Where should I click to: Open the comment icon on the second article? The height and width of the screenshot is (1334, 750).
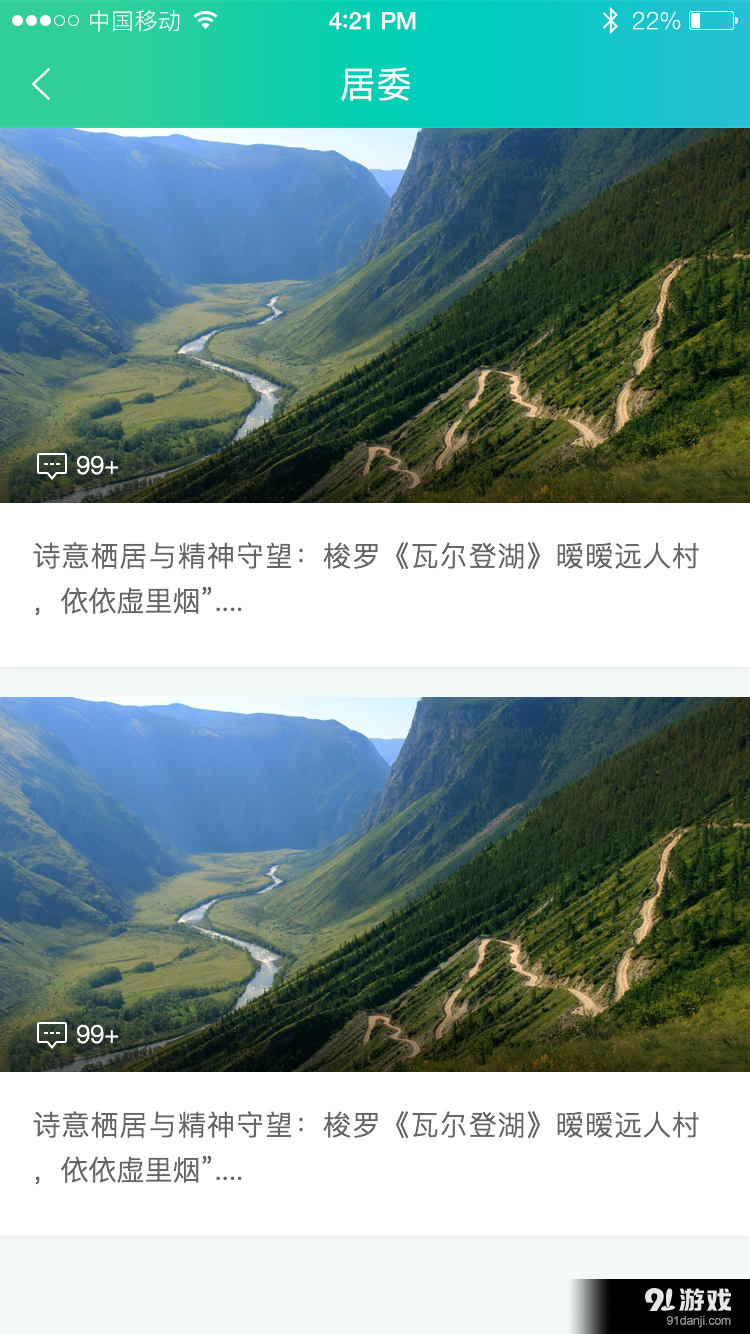[50, 1035]
